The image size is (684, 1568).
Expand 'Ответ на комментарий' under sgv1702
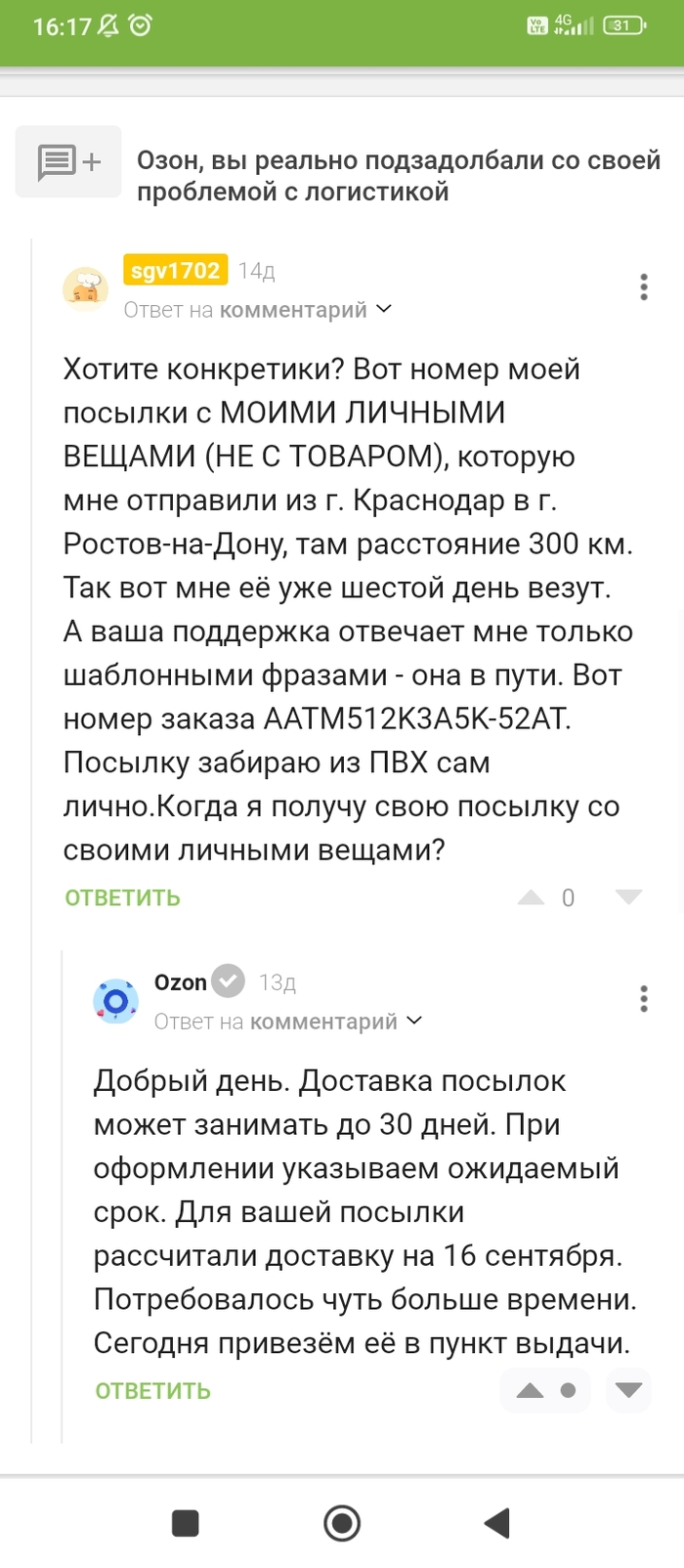258,310
